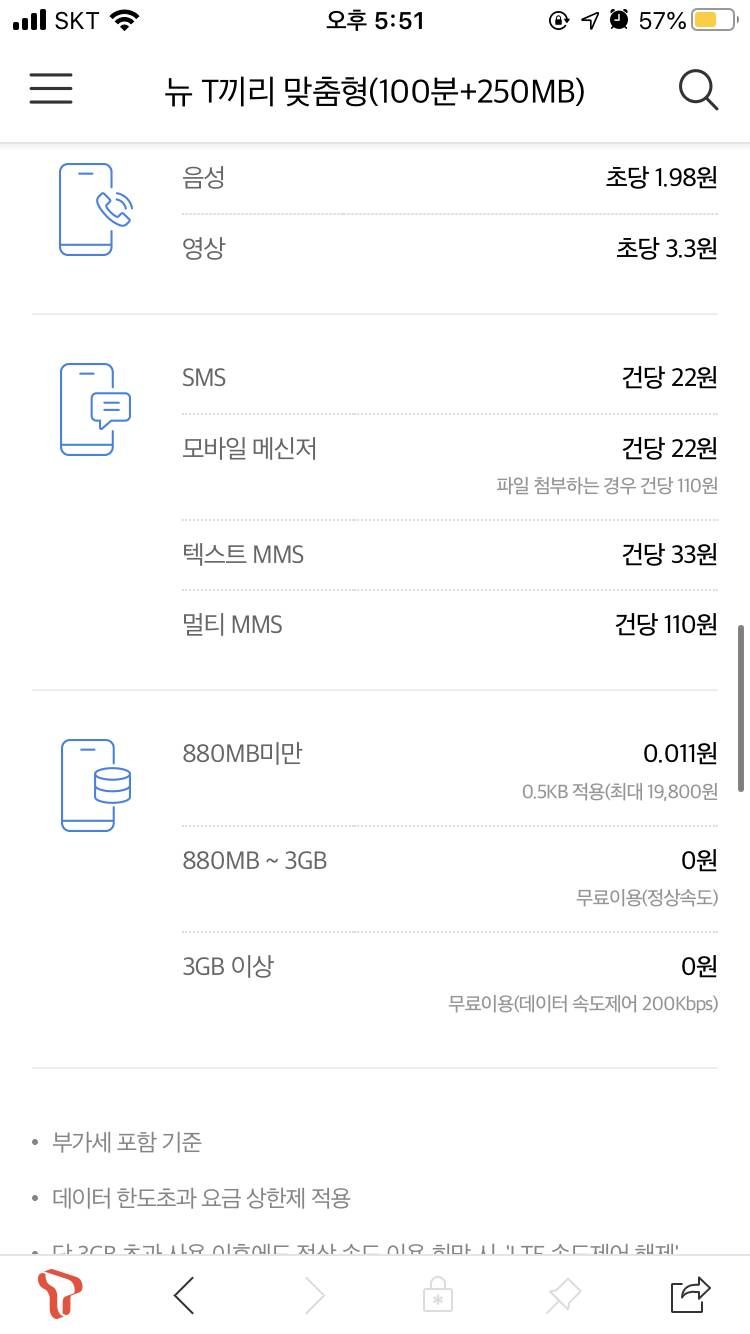Tap the data usage phone icon
Screen dimensions: 750x1334
coord(94,784)
